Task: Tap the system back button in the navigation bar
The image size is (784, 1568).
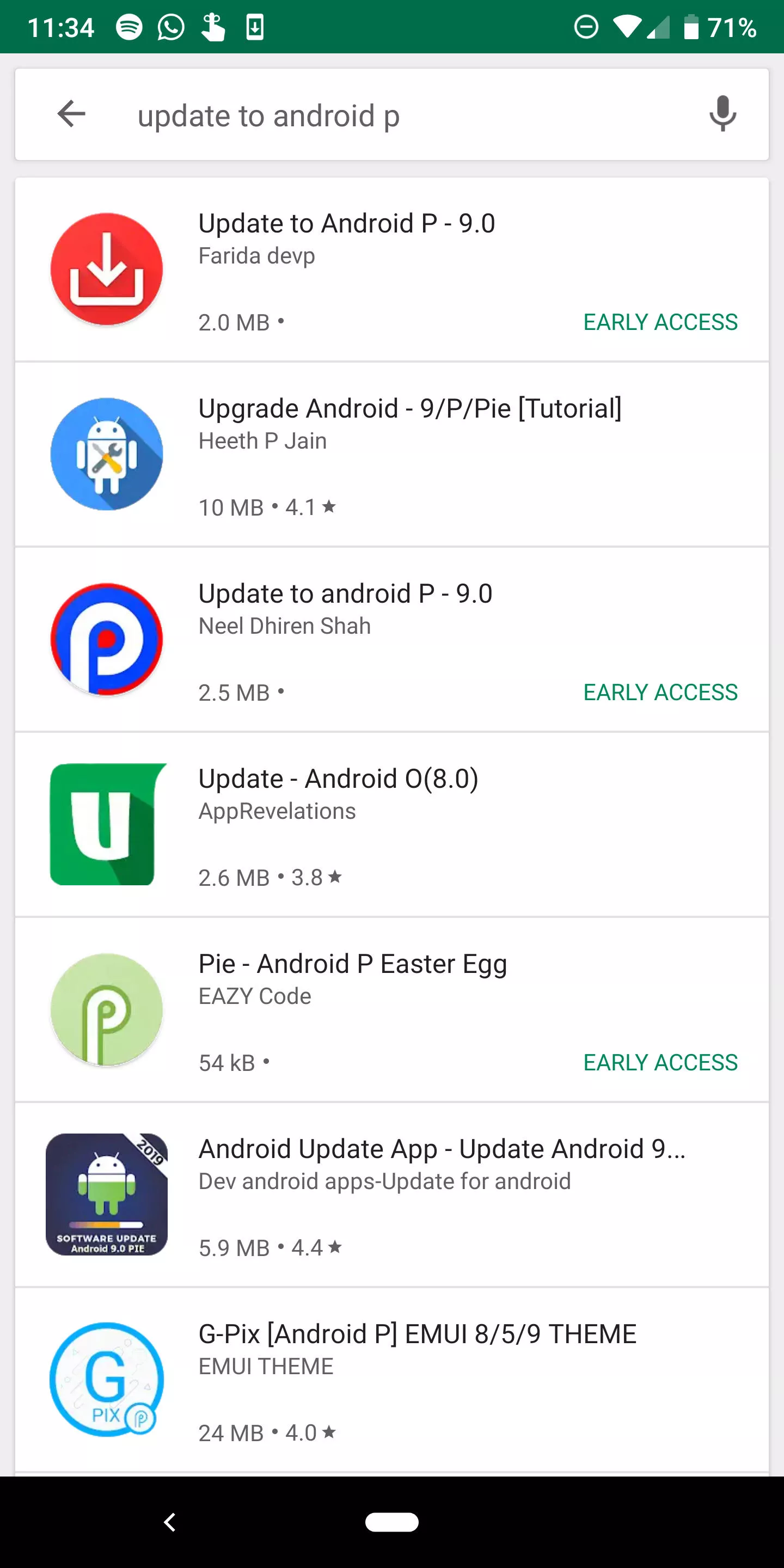Action: point(170,1522)
